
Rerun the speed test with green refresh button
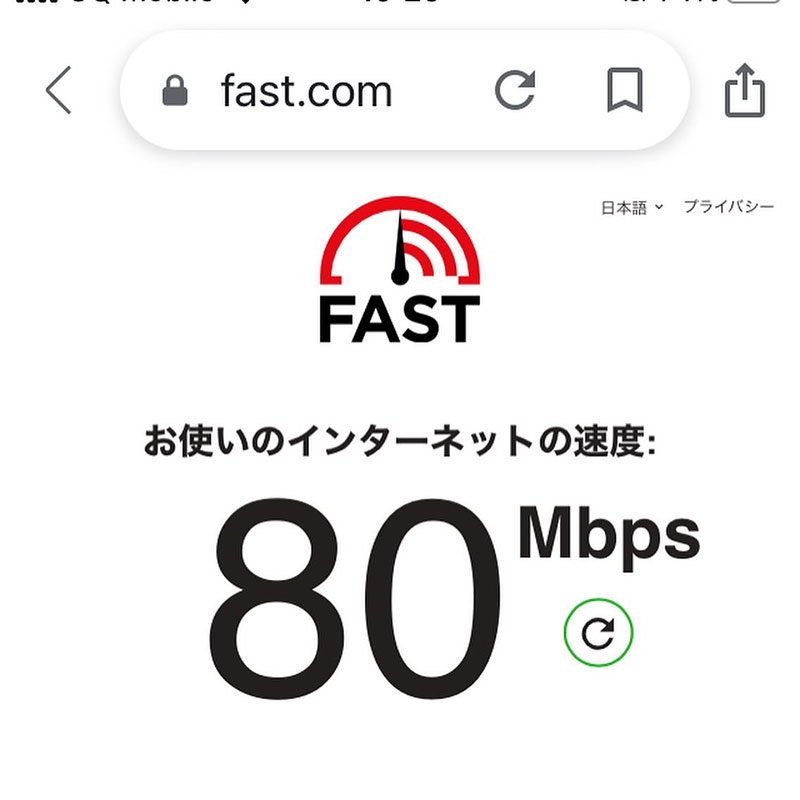click(x=598, y=632)
